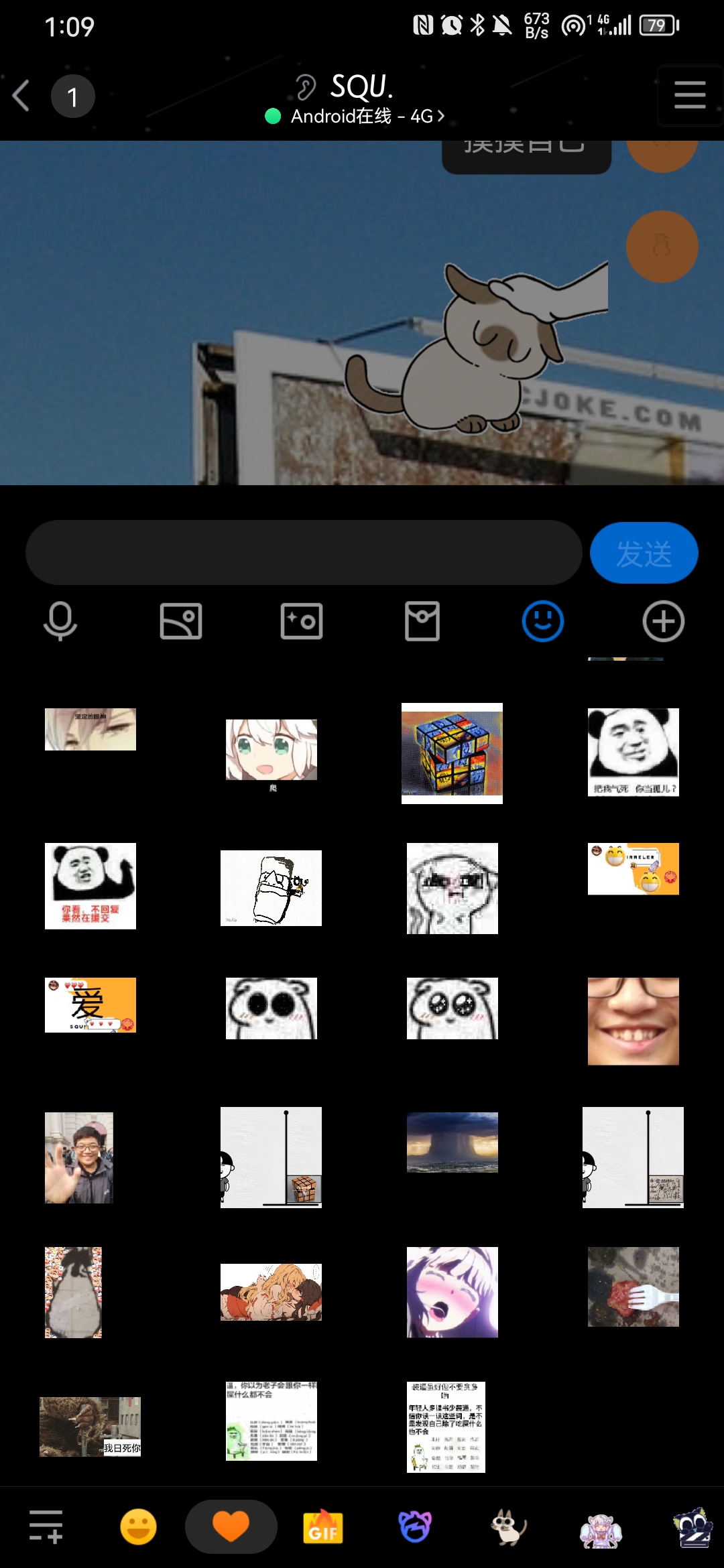Open the photo gallery picker
The image size is (724, 1568).
click(181, 621)
